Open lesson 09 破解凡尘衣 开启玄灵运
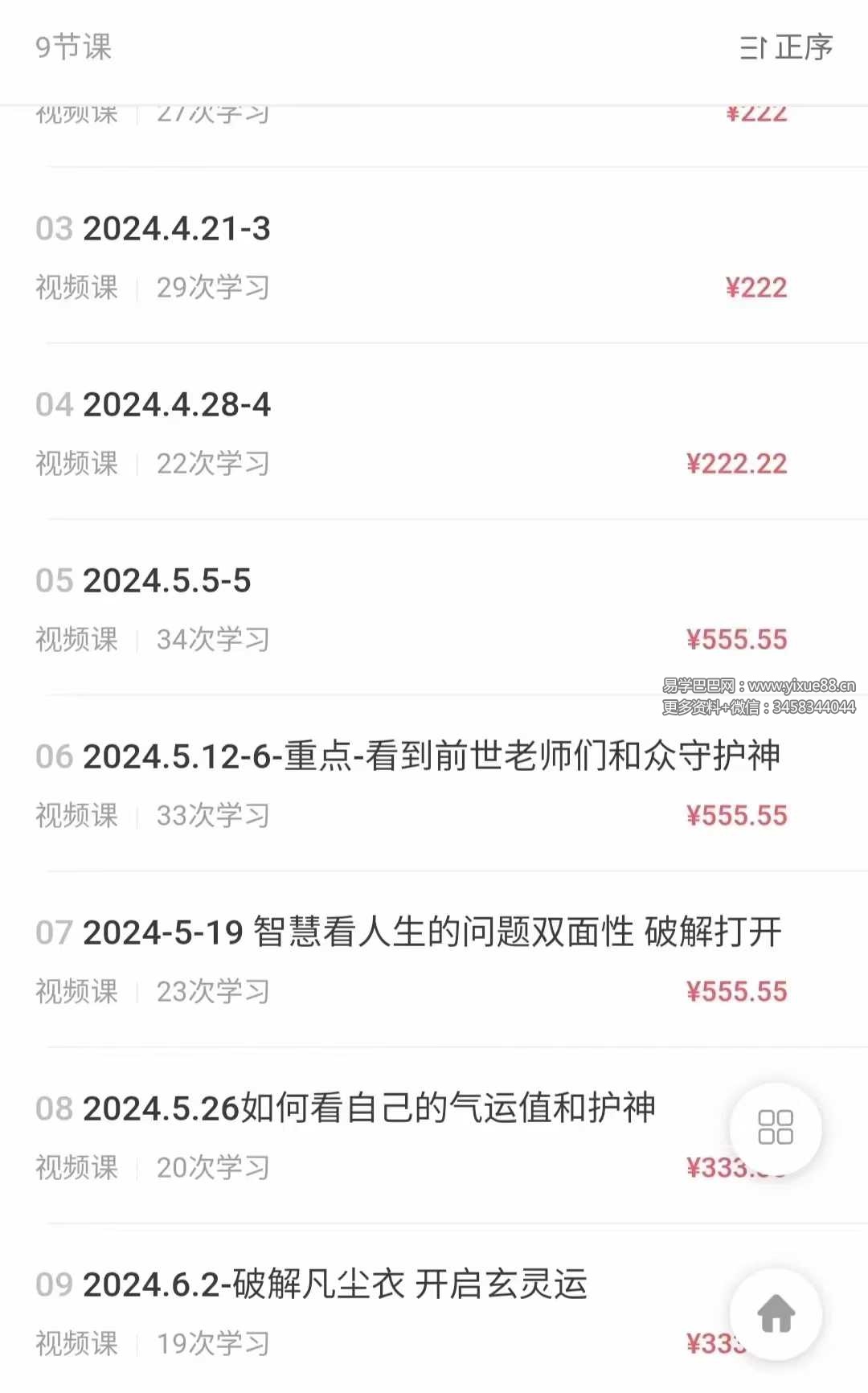Screen dimensions: 868x1393 [x=338, y=1285]
